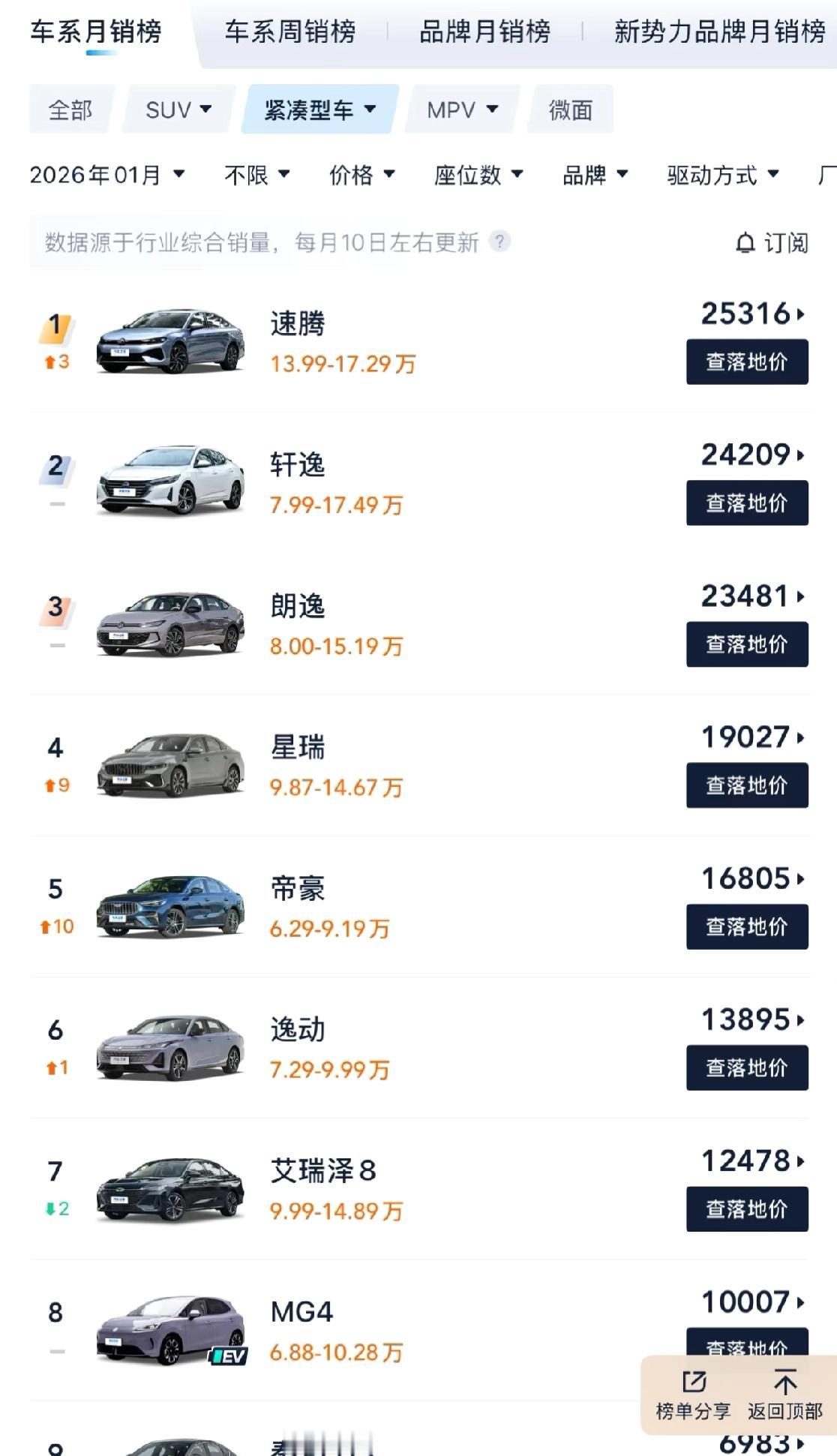Screen dimensions: 837x1456
Task: Open the 价格 price filter dropdown
Action: click(361, 175)
